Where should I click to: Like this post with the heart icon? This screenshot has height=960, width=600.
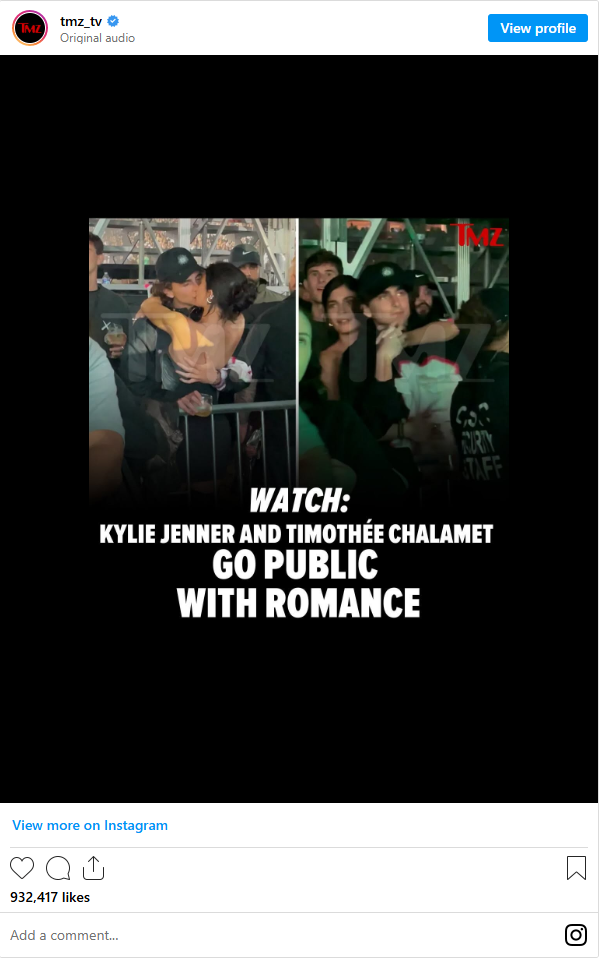pos(22,867)
